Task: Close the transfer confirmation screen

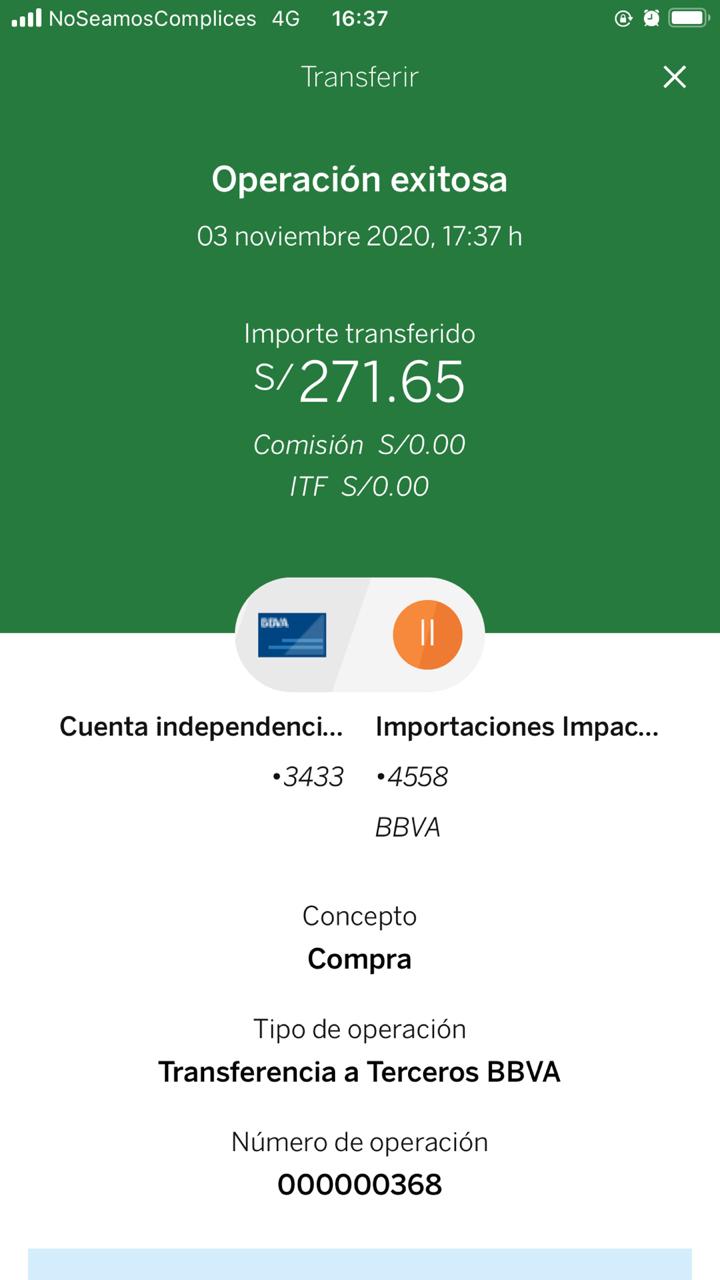Action: 675,77
